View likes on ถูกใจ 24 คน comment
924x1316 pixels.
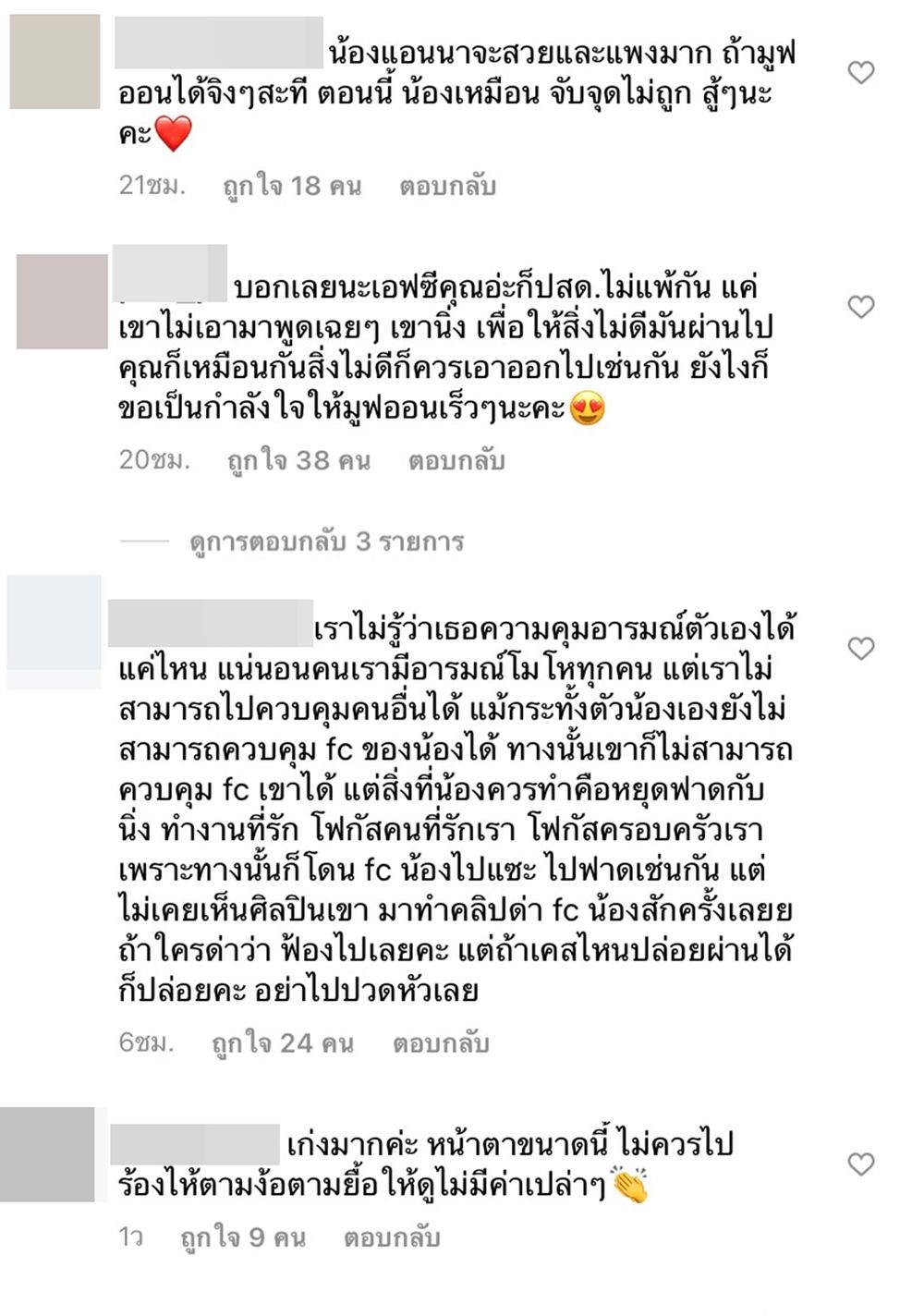(x=283, y=1043)
